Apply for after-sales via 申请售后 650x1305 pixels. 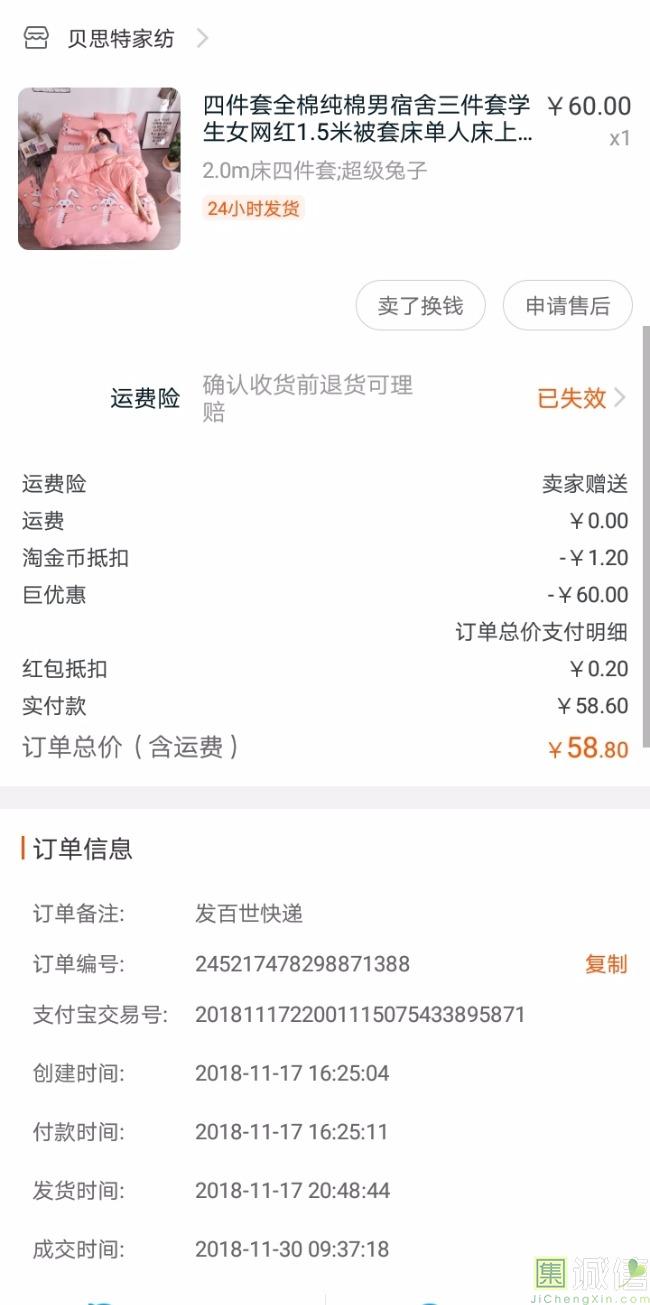click(x=567, y=306)
